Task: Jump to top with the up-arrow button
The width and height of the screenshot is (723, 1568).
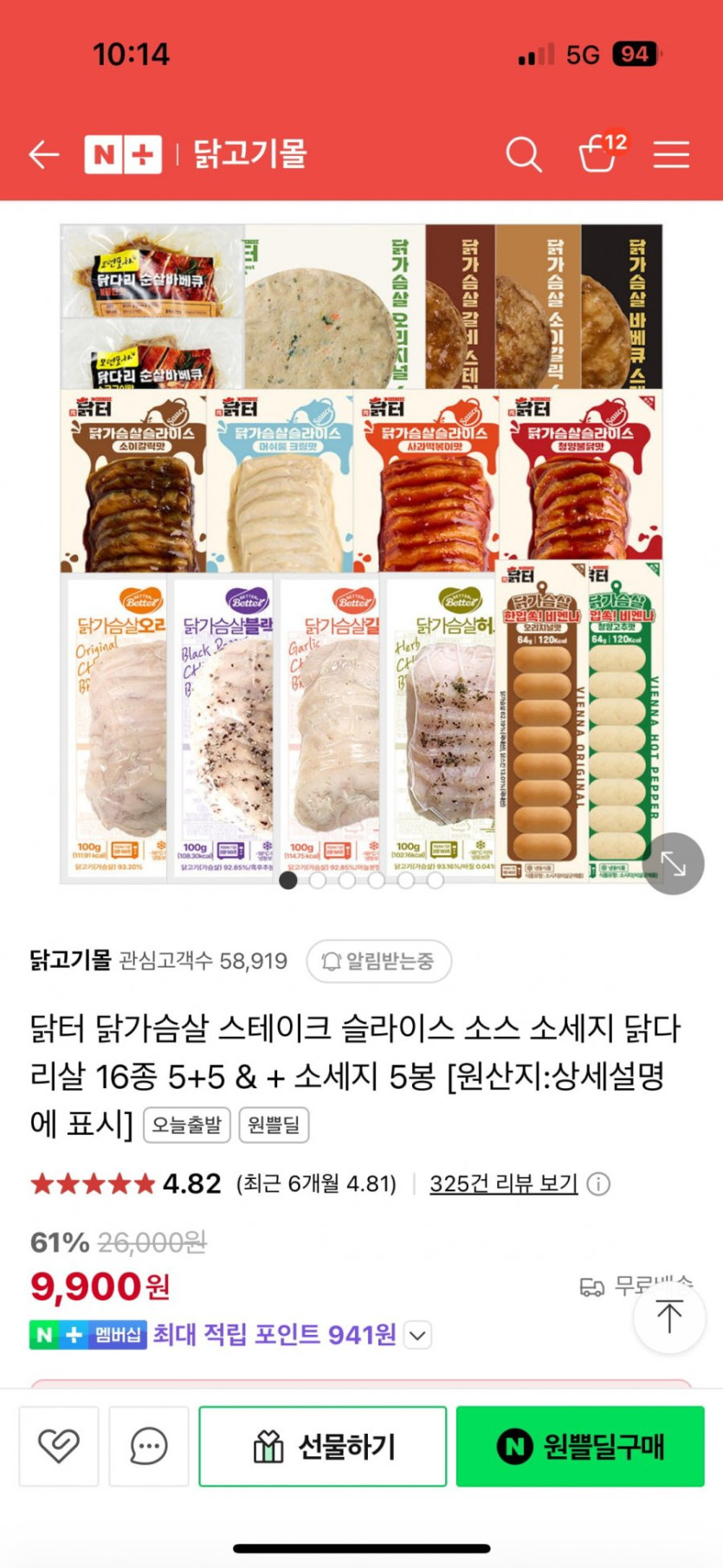Action: [x=669, y=1317]
